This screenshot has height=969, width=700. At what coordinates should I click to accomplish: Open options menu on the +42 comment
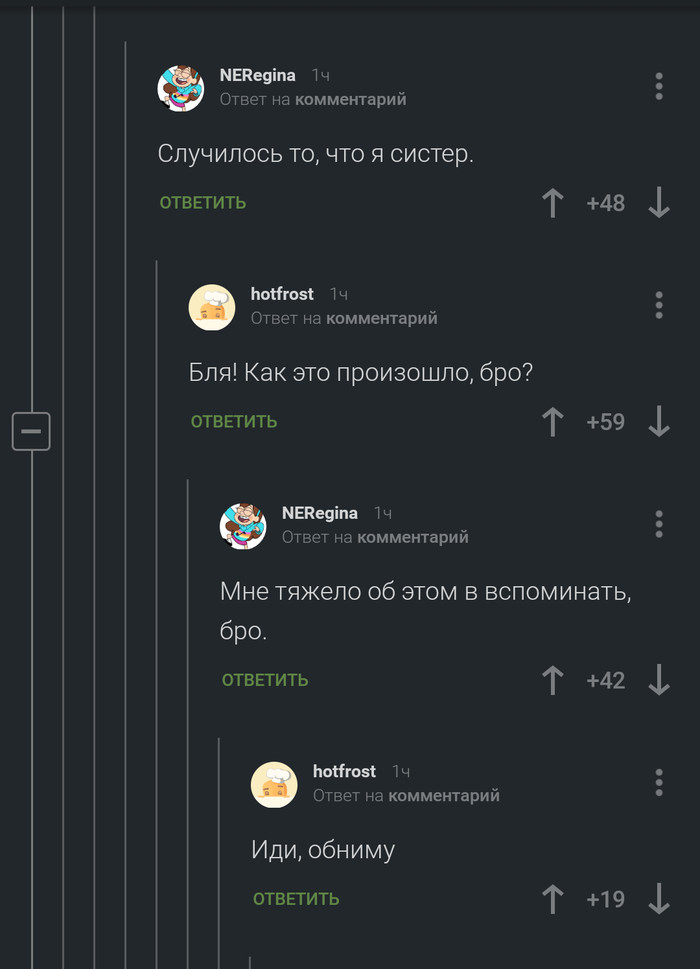click(x=659, y=524)
